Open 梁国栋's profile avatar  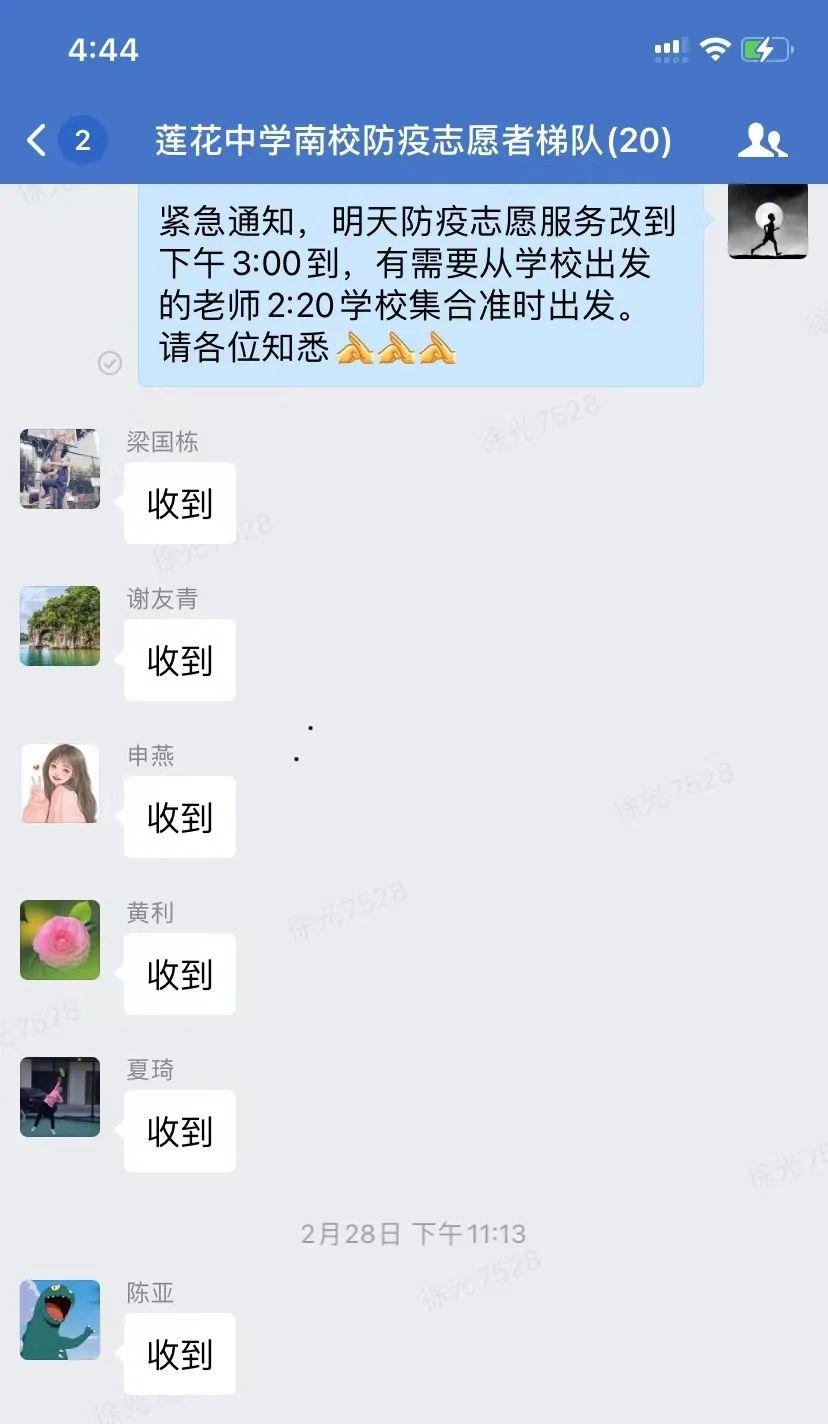tap(60, 469)
